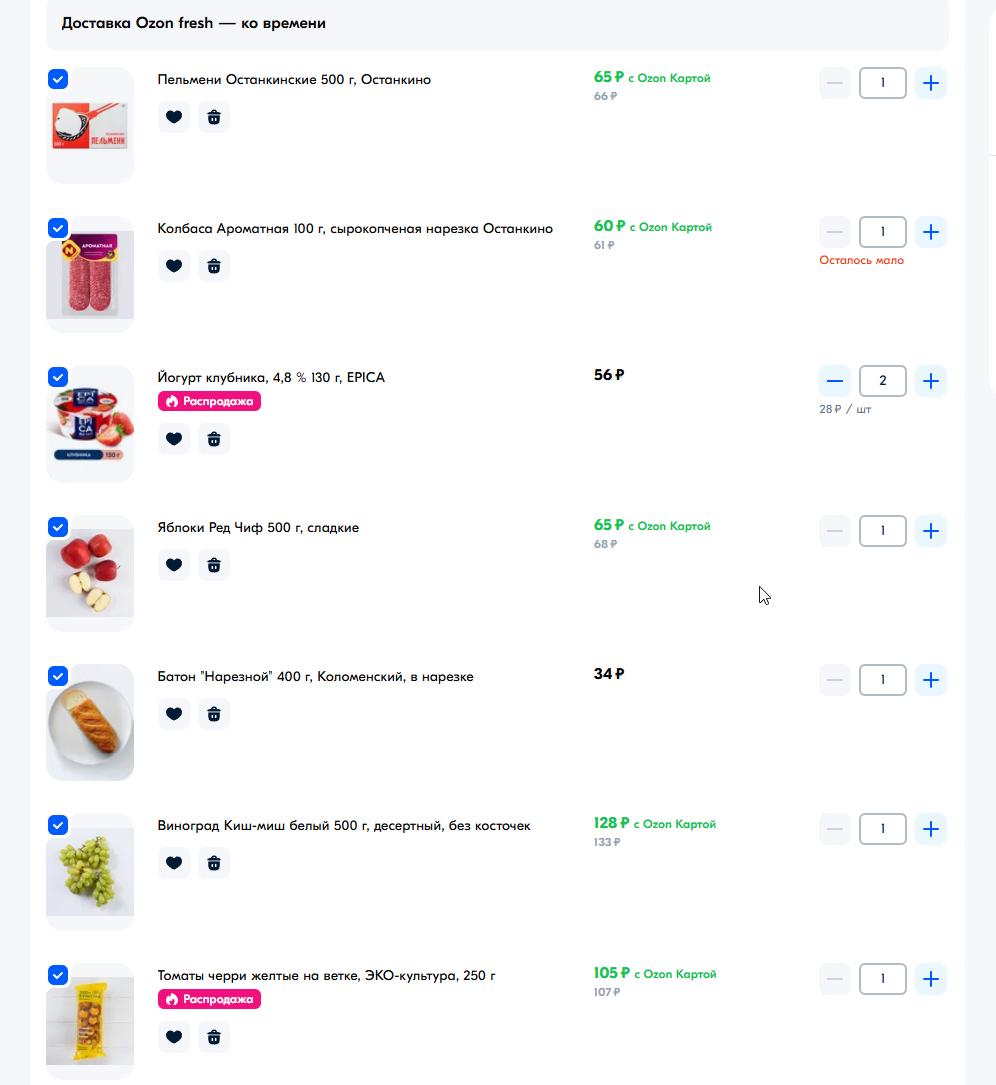Open Томаты черри желтые product page

click(x=326, y=975)
